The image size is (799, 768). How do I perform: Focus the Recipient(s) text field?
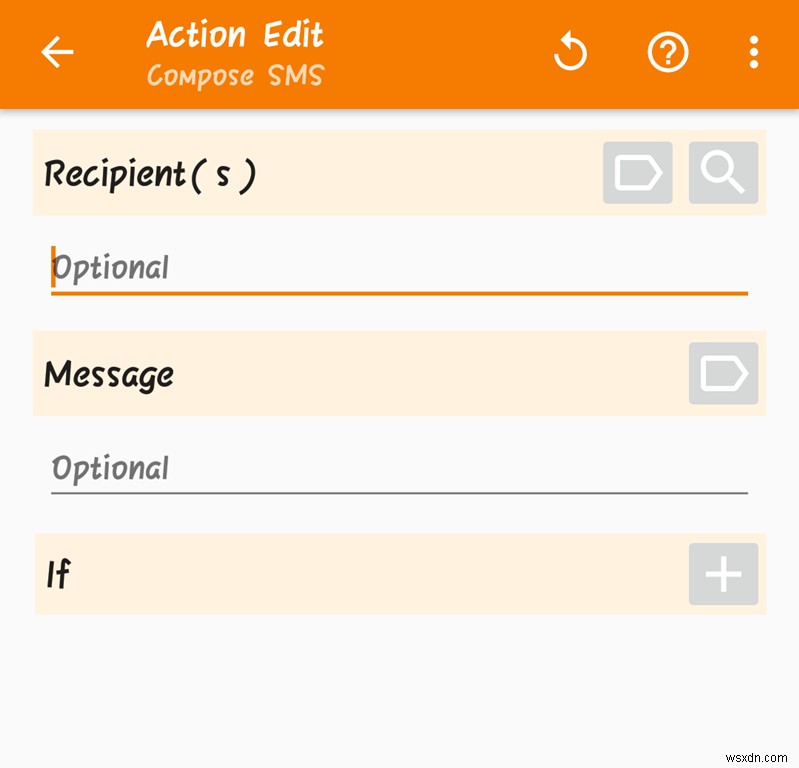[398, 268]
